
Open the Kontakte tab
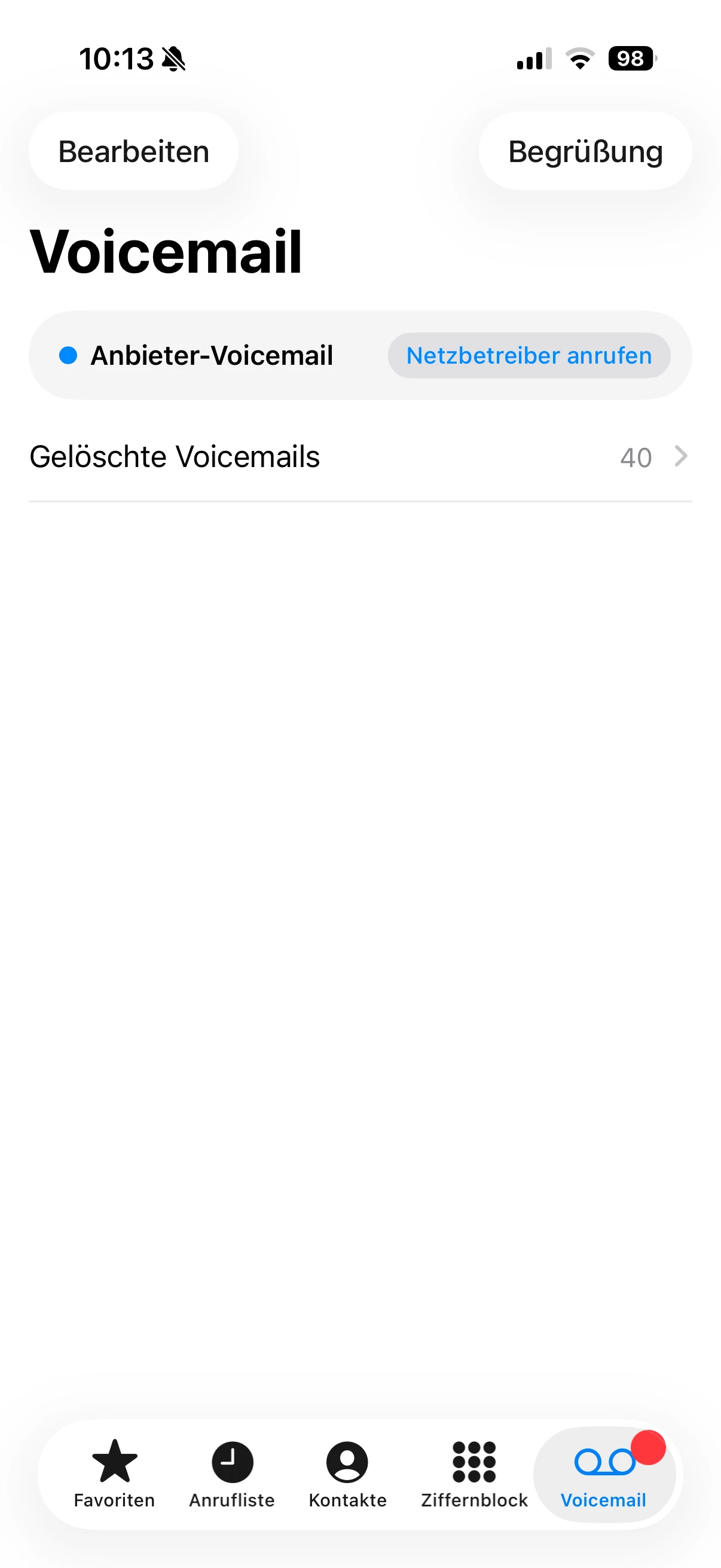tap(347, 1473)
